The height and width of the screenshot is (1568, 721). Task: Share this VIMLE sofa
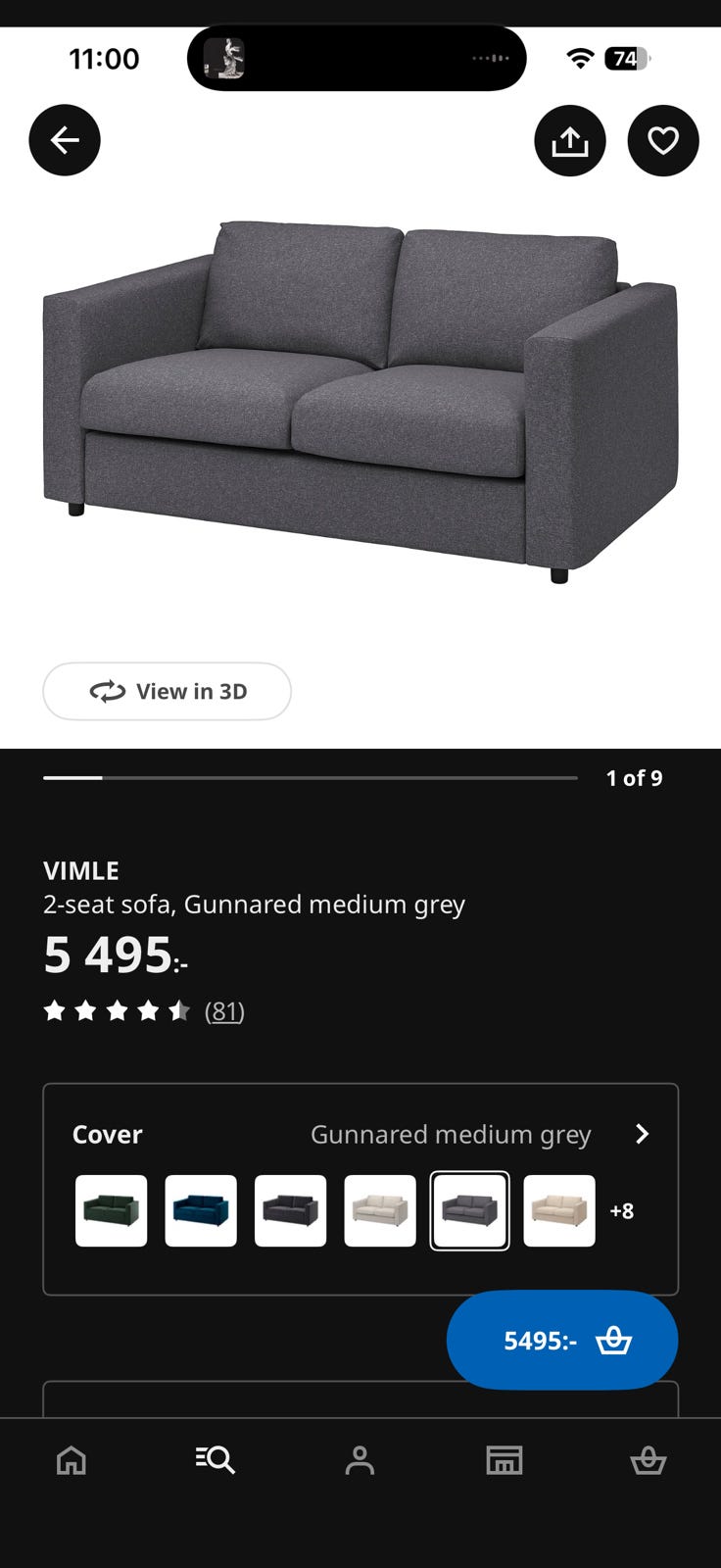569,141
